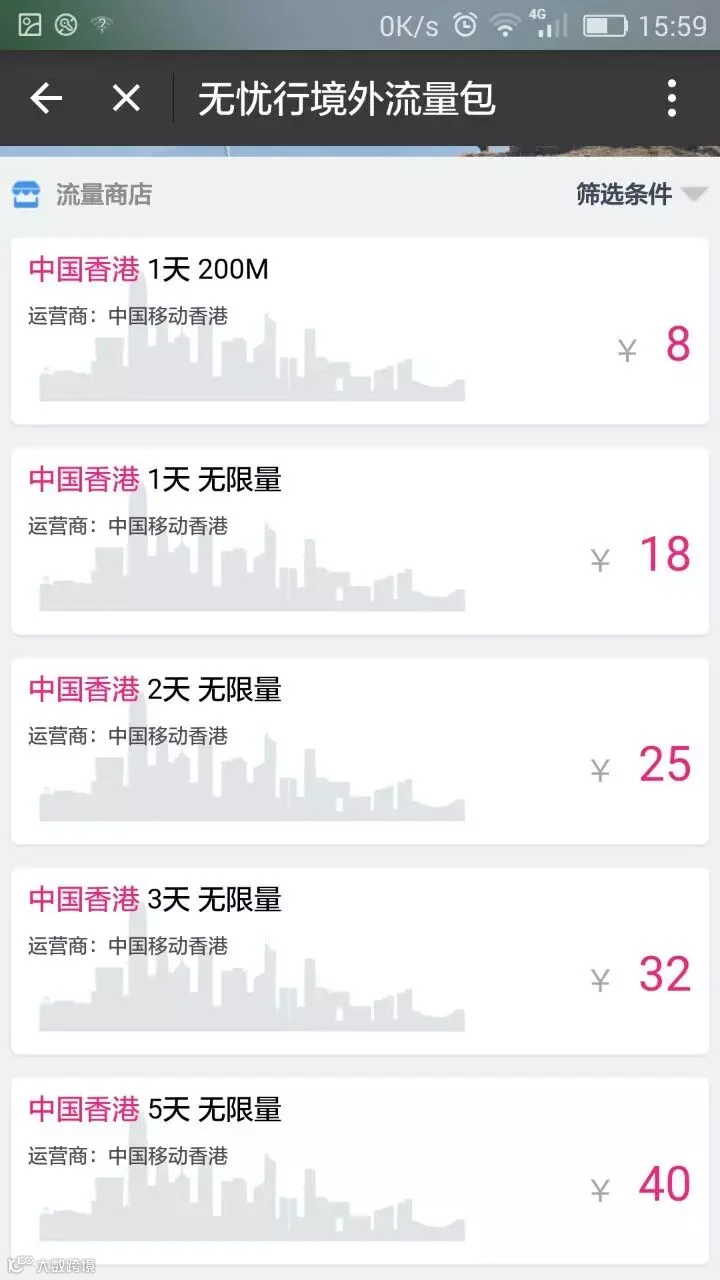Expand the 筛选条件 filter dropdown
The width and height of the screenshot is (720, 1280).
(642, 194)
